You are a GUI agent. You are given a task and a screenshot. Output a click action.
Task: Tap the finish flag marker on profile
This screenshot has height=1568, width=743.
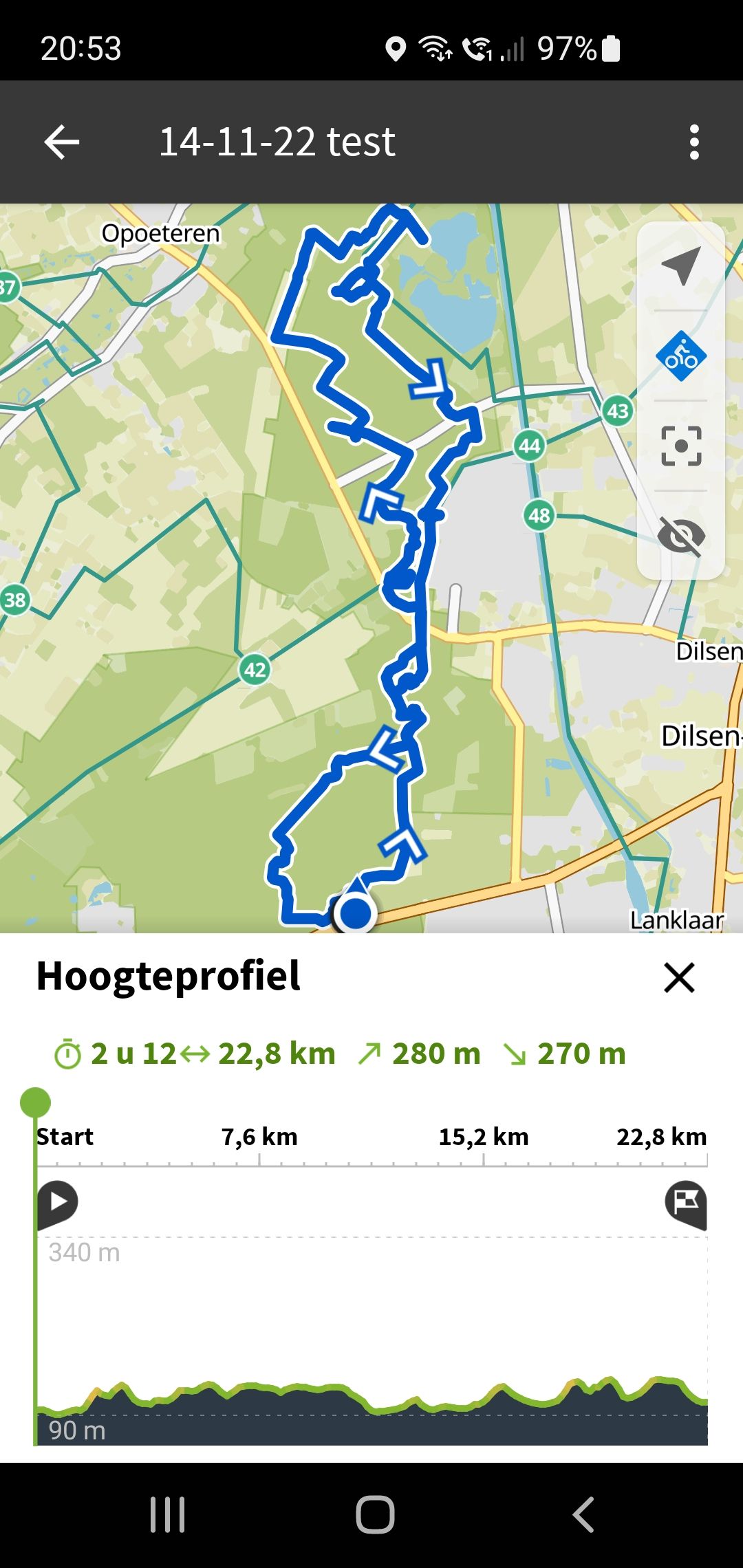[686, 1203]
